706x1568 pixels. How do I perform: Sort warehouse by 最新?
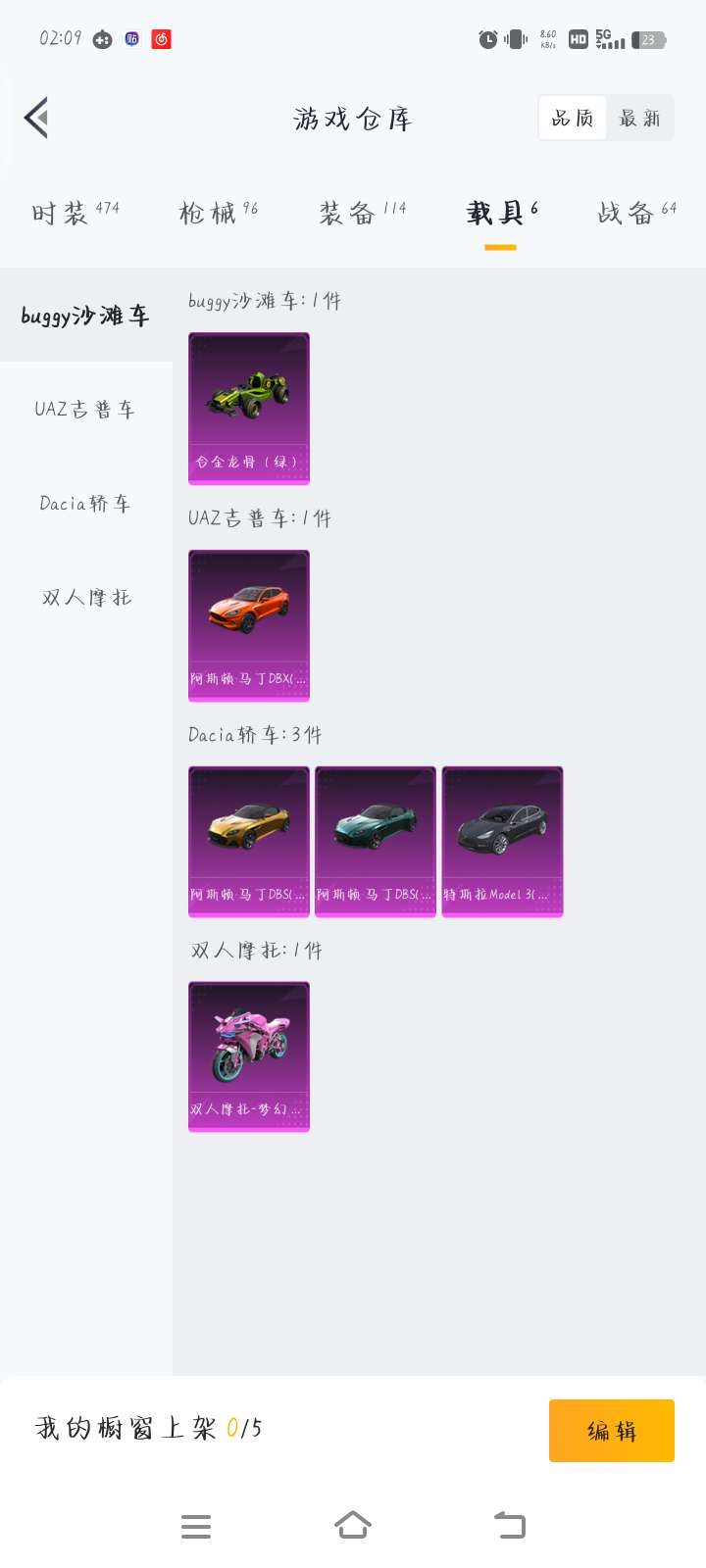pyautogui.click(x=639, y=119)
